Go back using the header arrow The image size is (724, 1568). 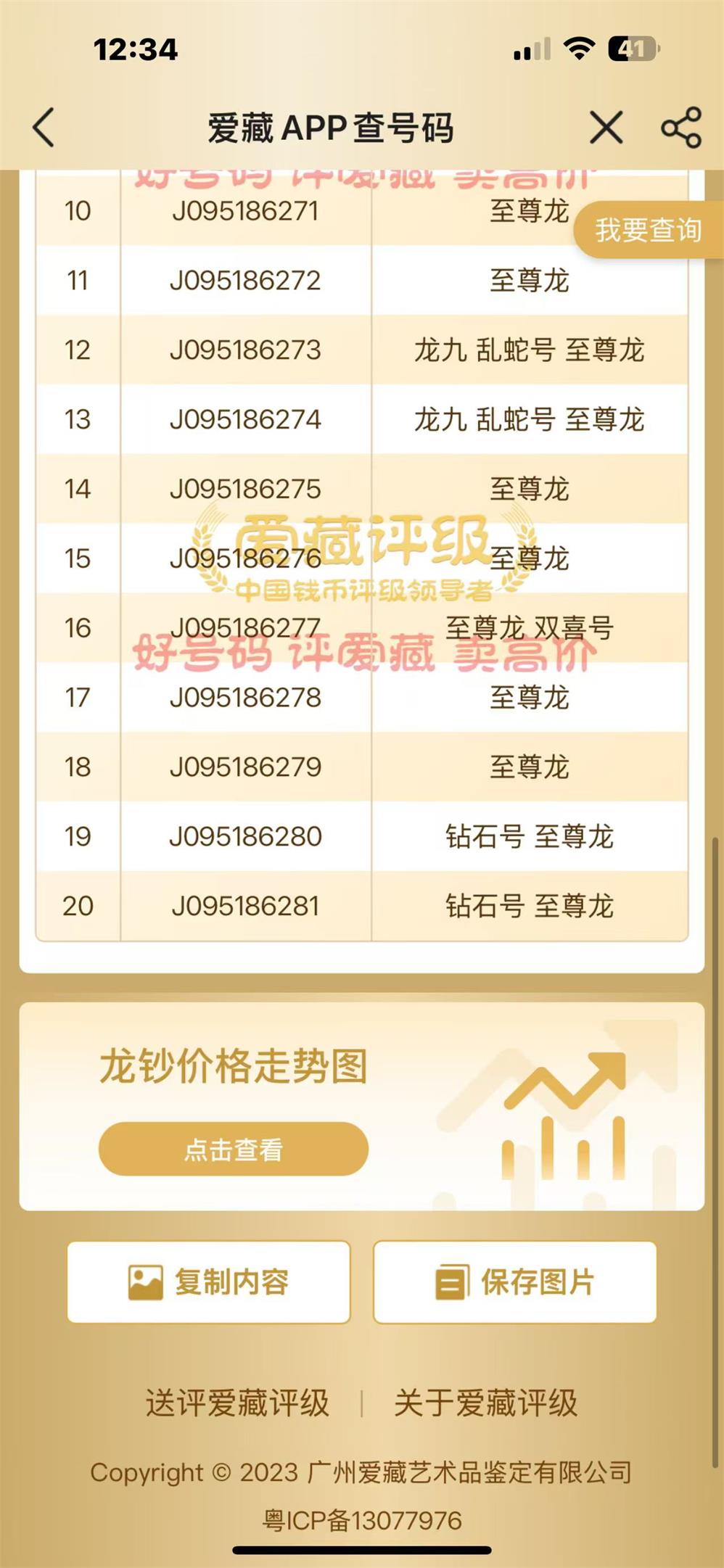[x=44, y=128]
